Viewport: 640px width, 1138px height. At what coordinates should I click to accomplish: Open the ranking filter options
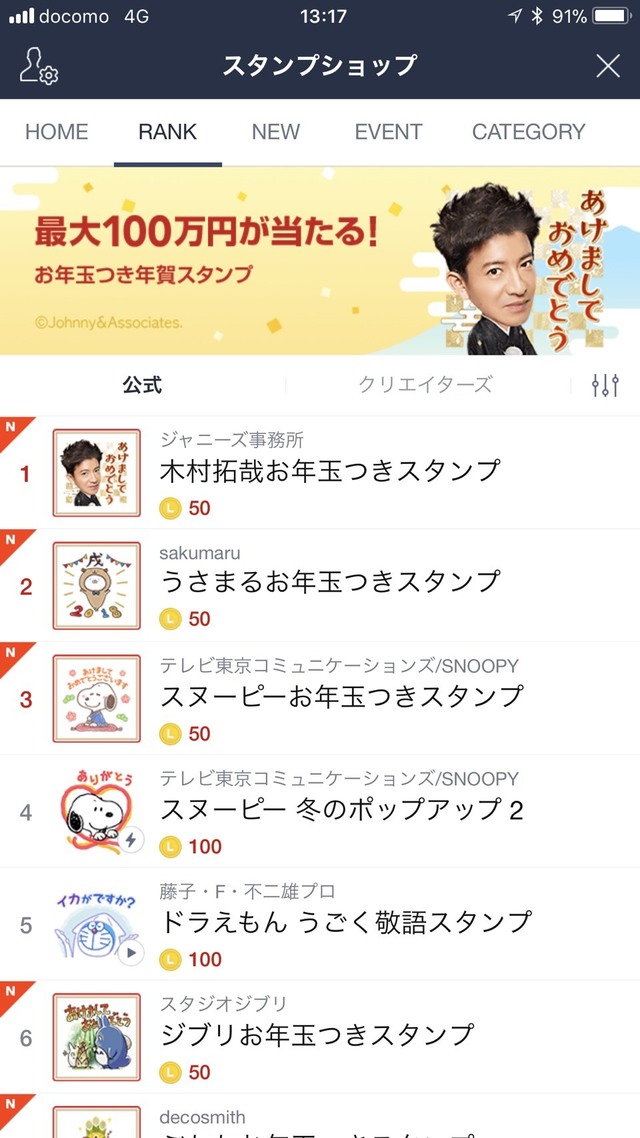(x=605, y=385)
